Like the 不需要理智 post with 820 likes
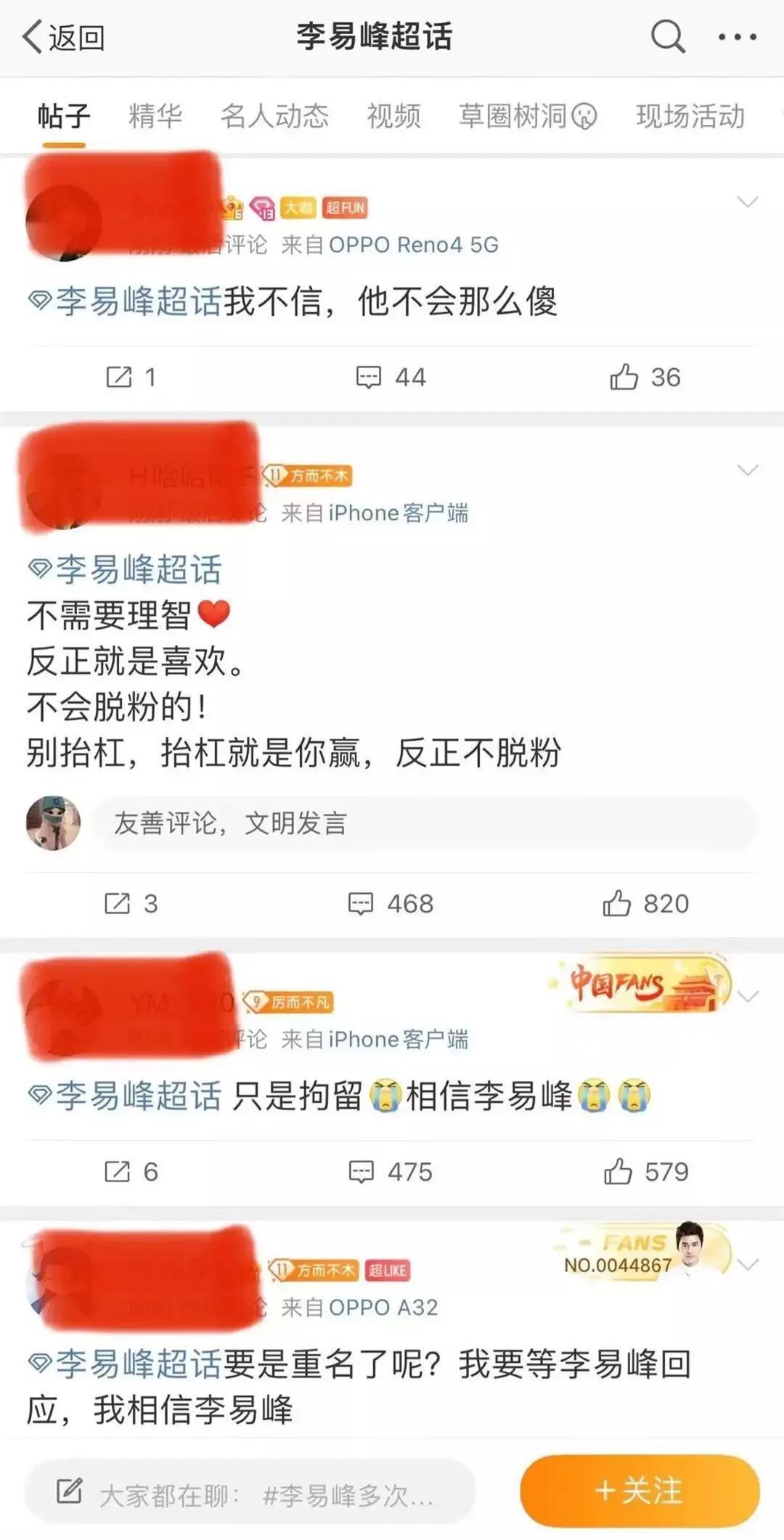Viewport: 784px width, 1540px height. [645, 904]
